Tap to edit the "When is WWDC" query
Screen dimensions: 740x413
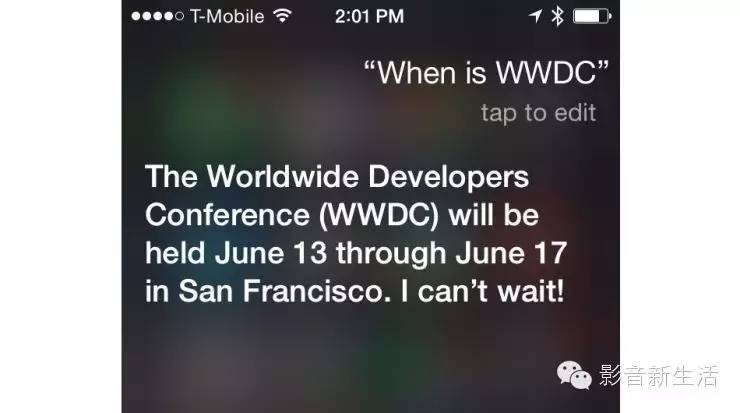click(538, 112)
